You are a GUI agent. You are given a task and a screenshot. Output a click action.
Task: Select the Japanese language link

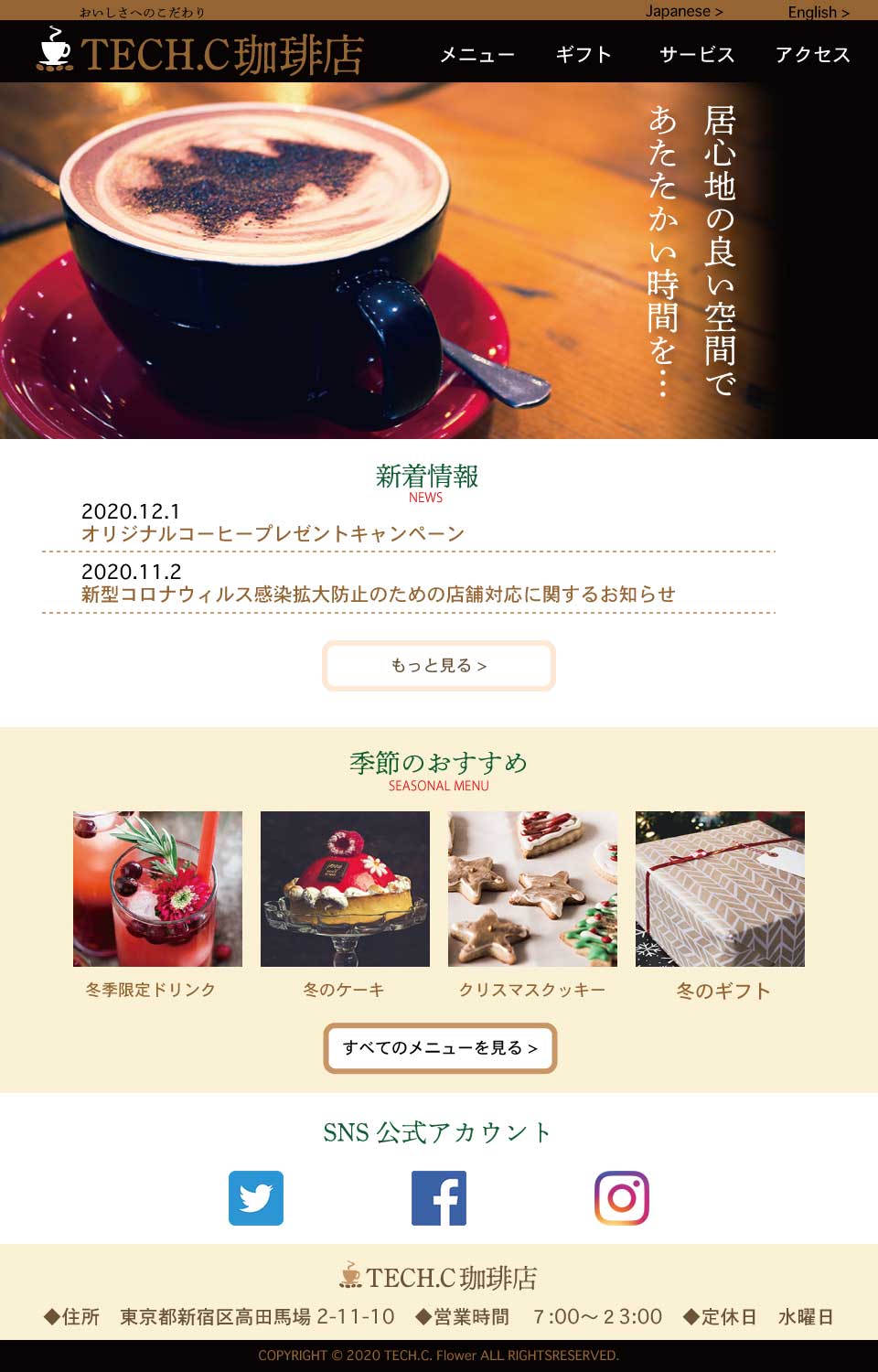point(683,11)
